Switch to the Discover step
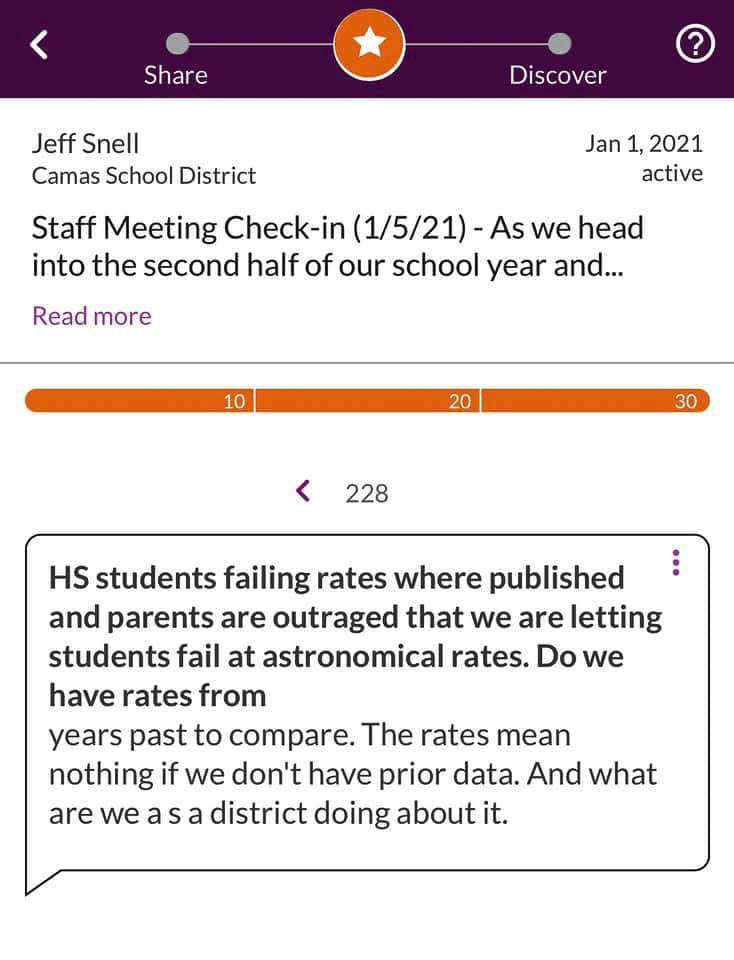This screenshot has height=960, width=734. [558, 59]
